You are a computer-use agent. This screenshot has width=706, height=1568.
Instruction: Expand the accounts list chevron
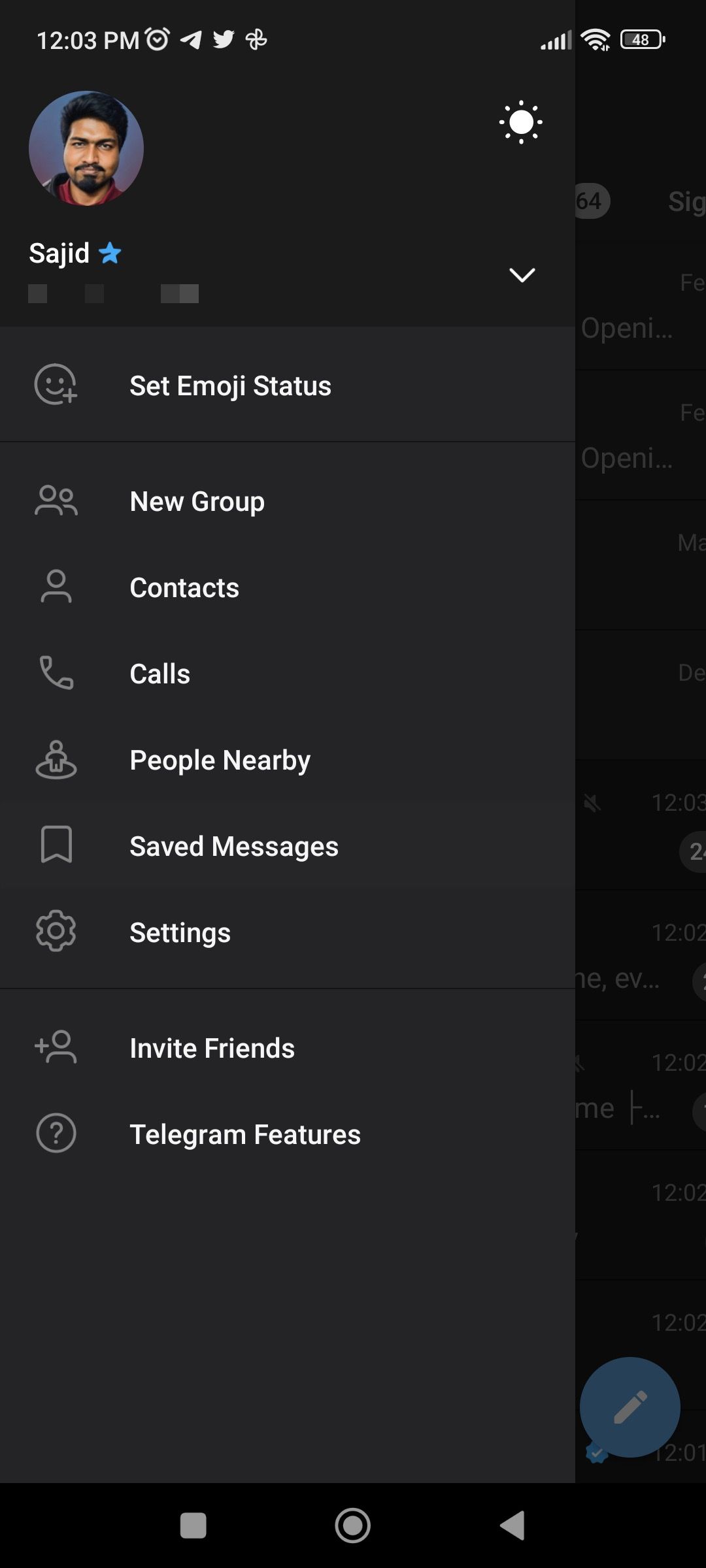pyautogui.click(x=522, y=275)
